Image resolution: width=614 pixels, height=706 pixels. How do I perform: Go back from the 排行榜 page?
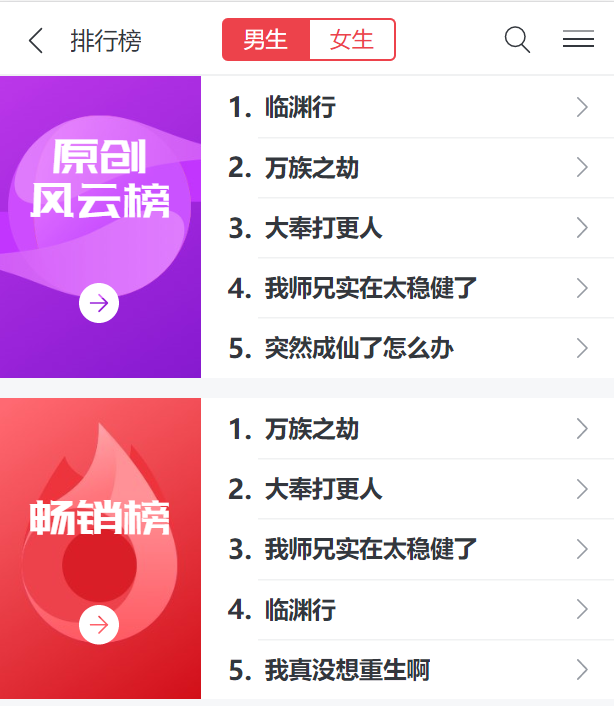tap(37, 41)
